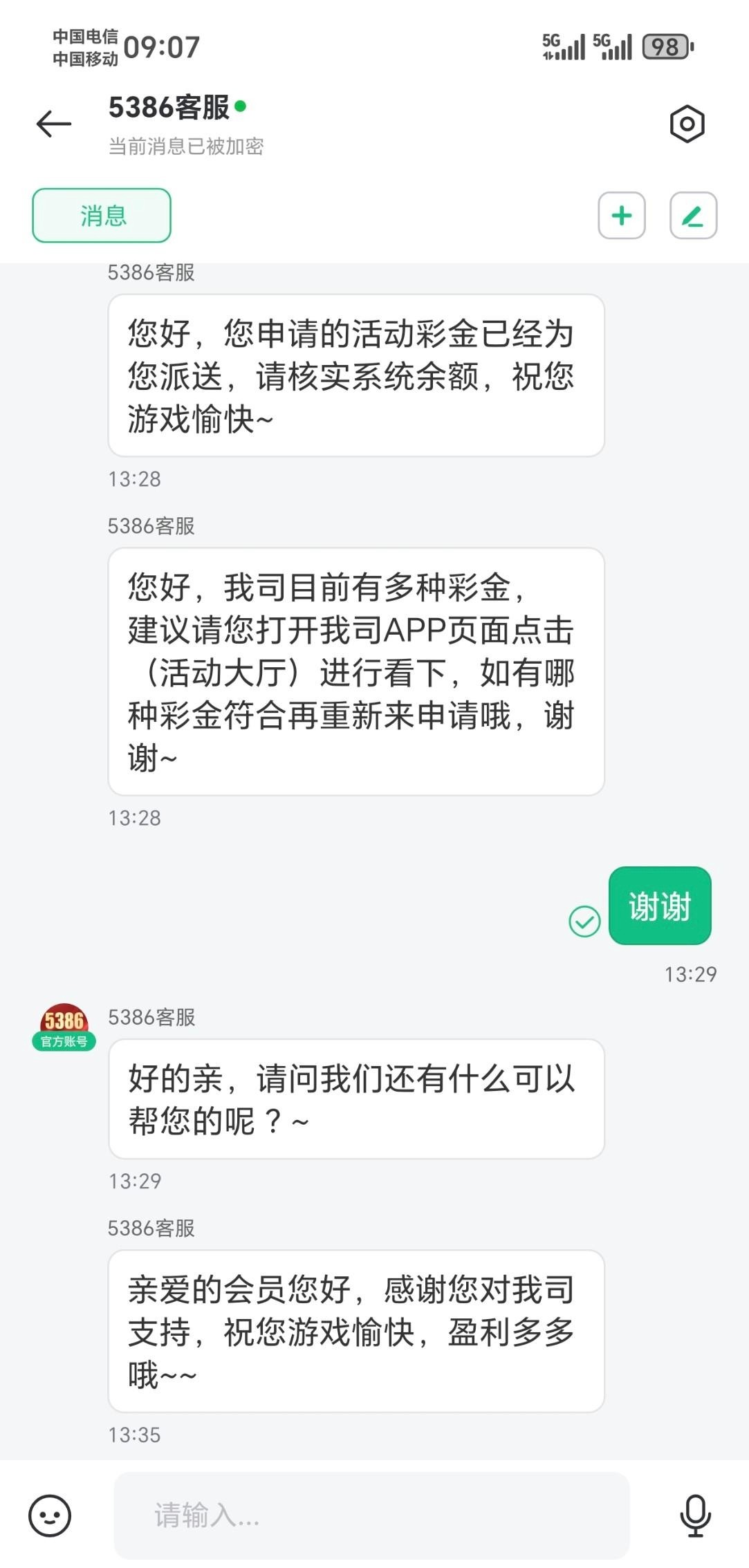Open the emoji picker
Viewport: 749px width, 1568px height.
[x=50, y=1515]
